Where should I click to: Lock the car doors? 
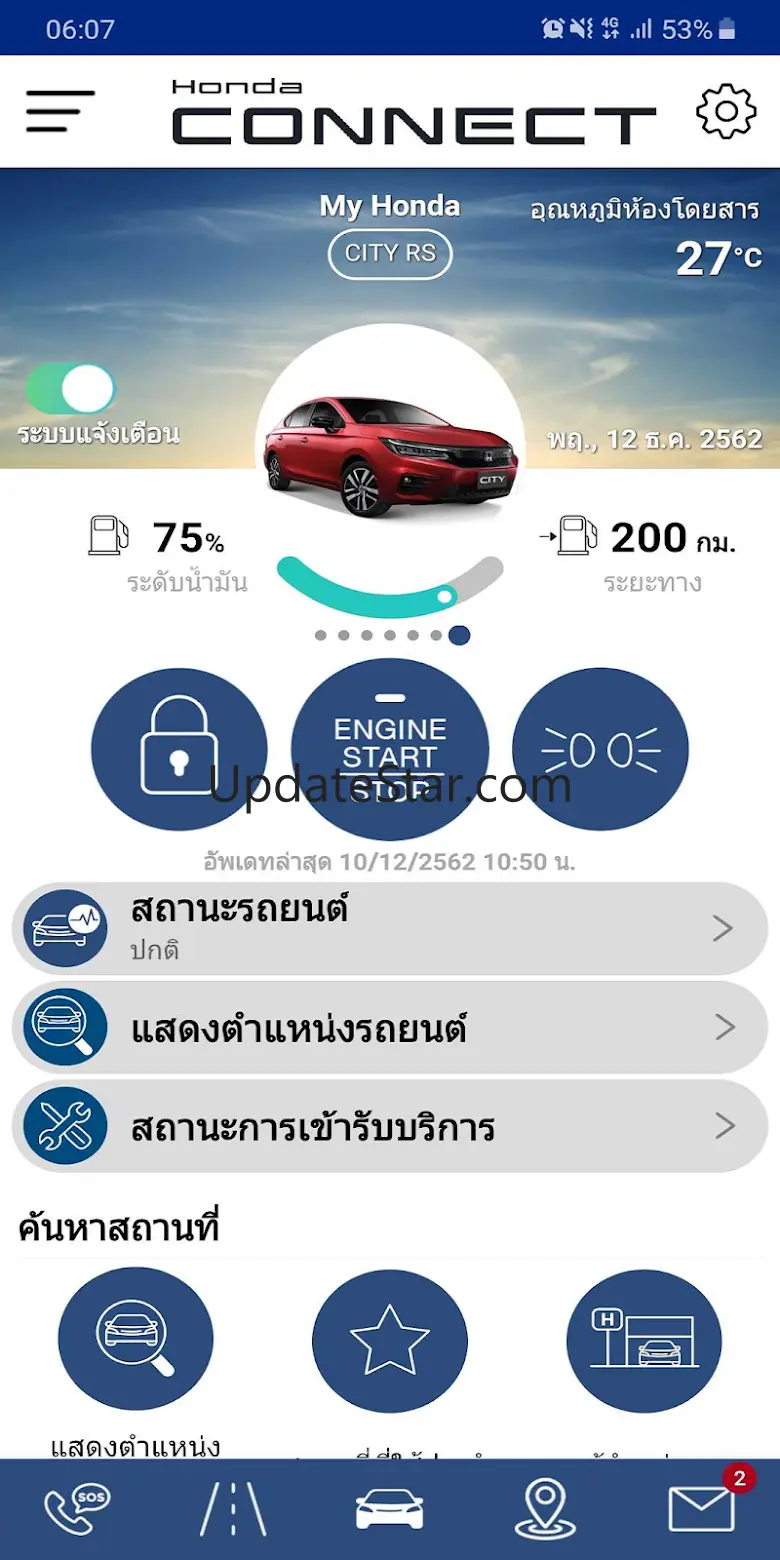click(x=179, y=749)
